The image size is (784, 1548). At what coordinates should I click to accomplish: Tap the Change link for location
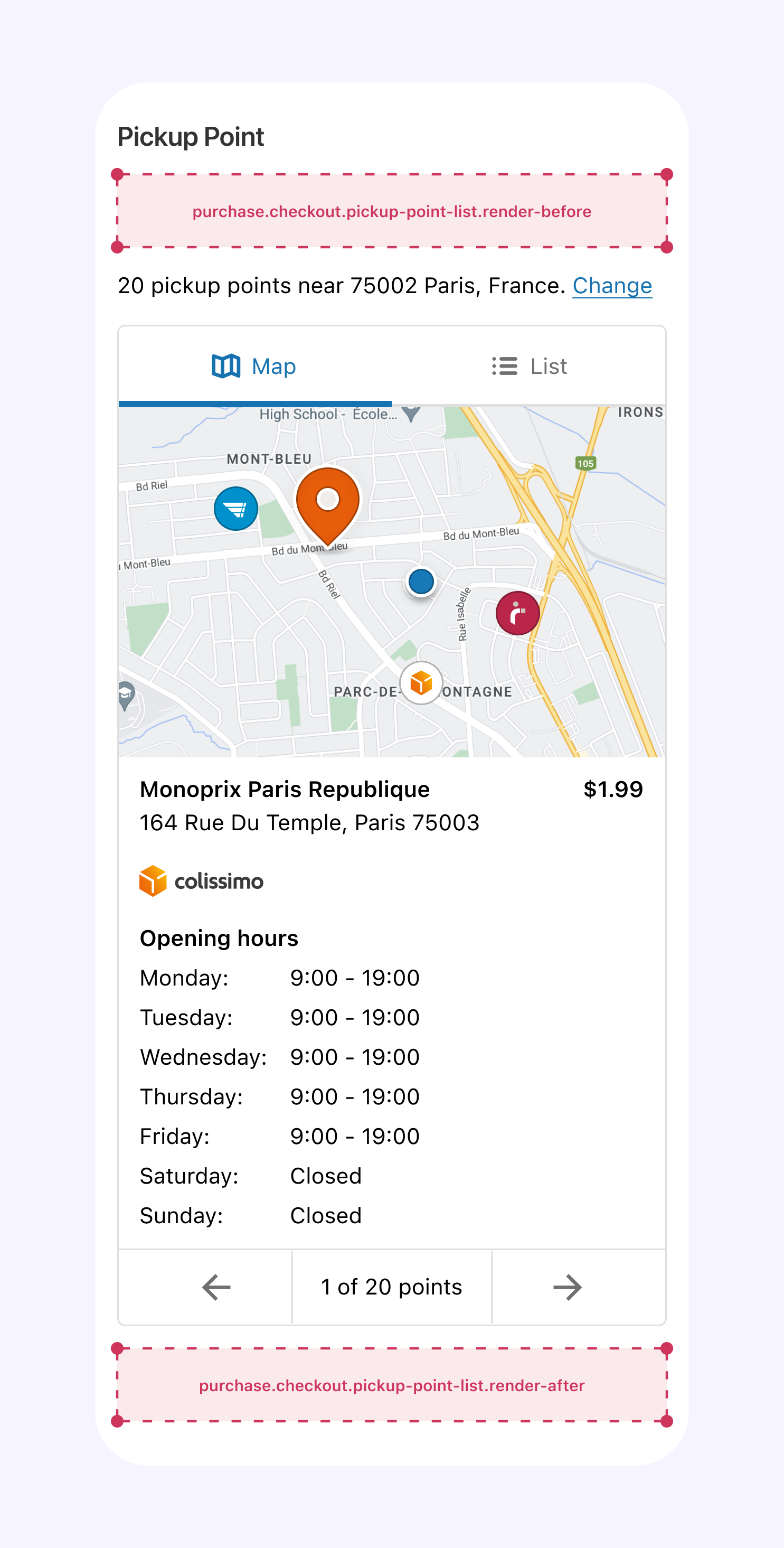[x=611, y=286]
